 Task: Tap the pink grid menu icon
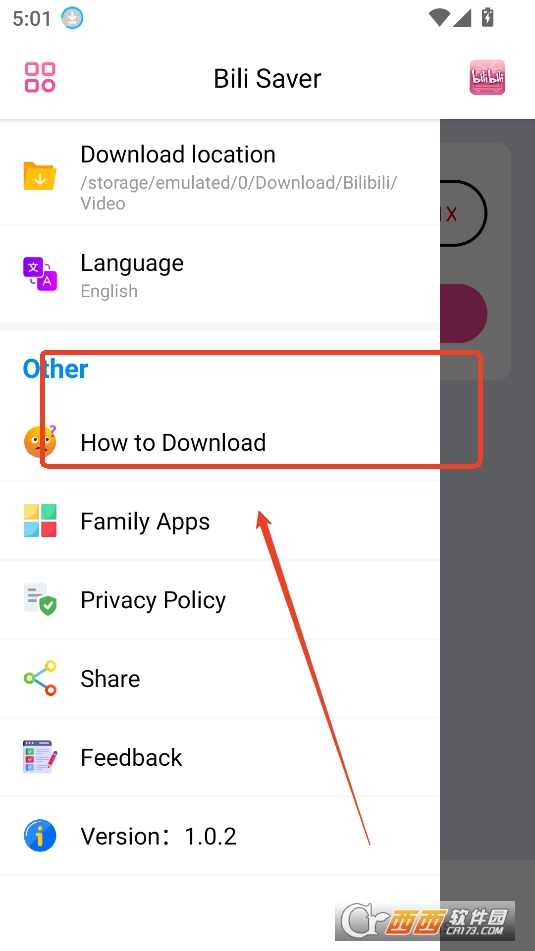click(x=40, y=78)
